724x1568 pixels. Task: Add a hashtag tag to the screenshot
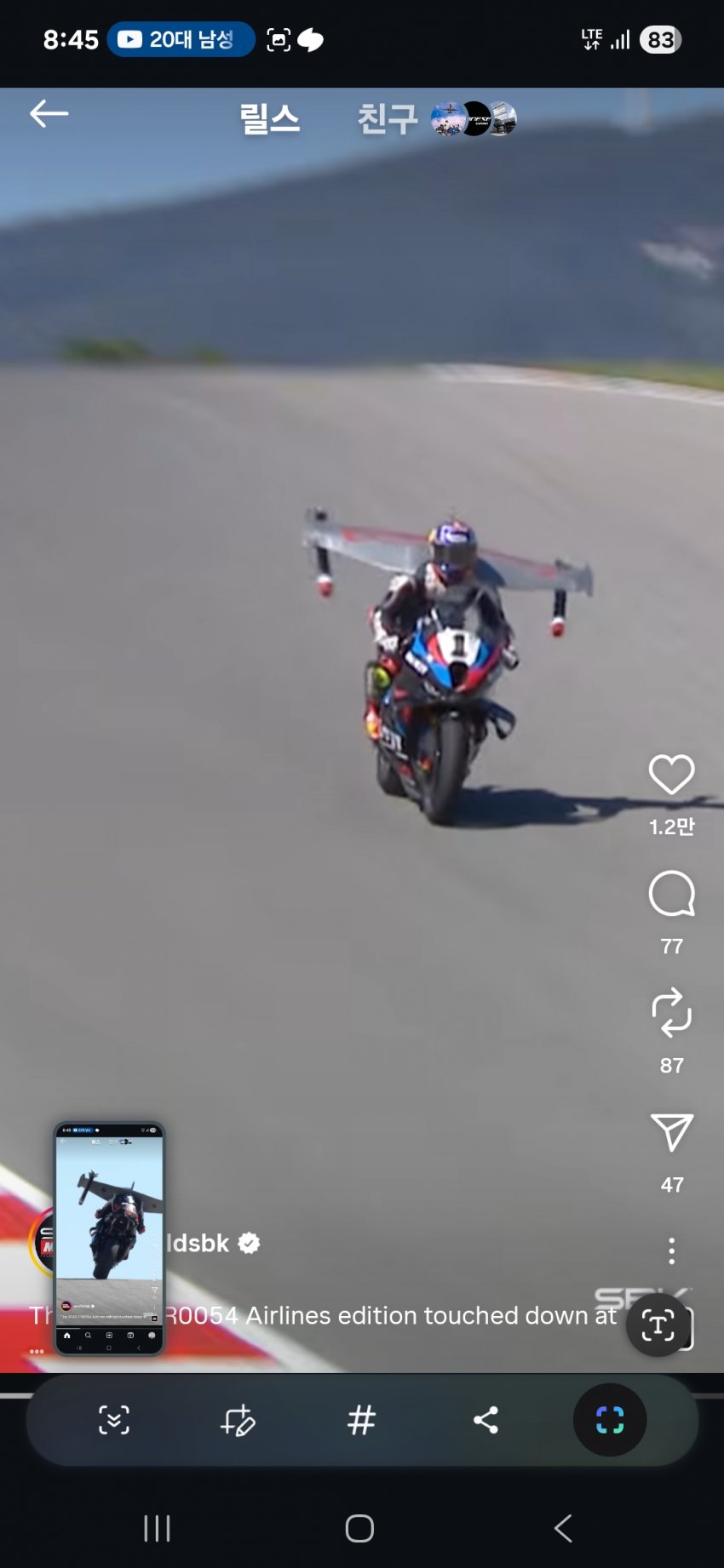click(361, 1420)
